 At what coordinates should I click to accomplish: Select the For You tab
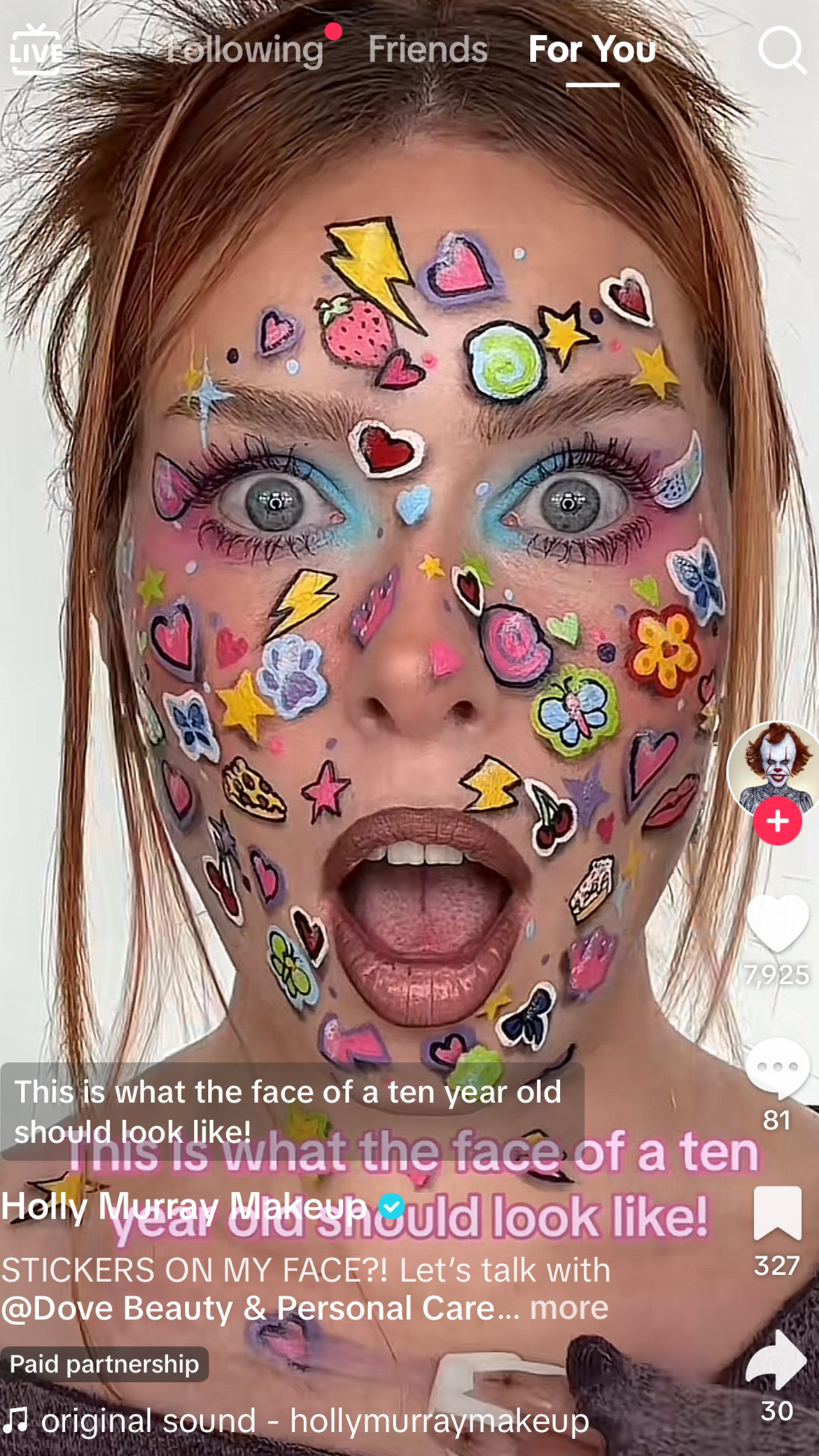pyautogui.click(x=592, y=49)
